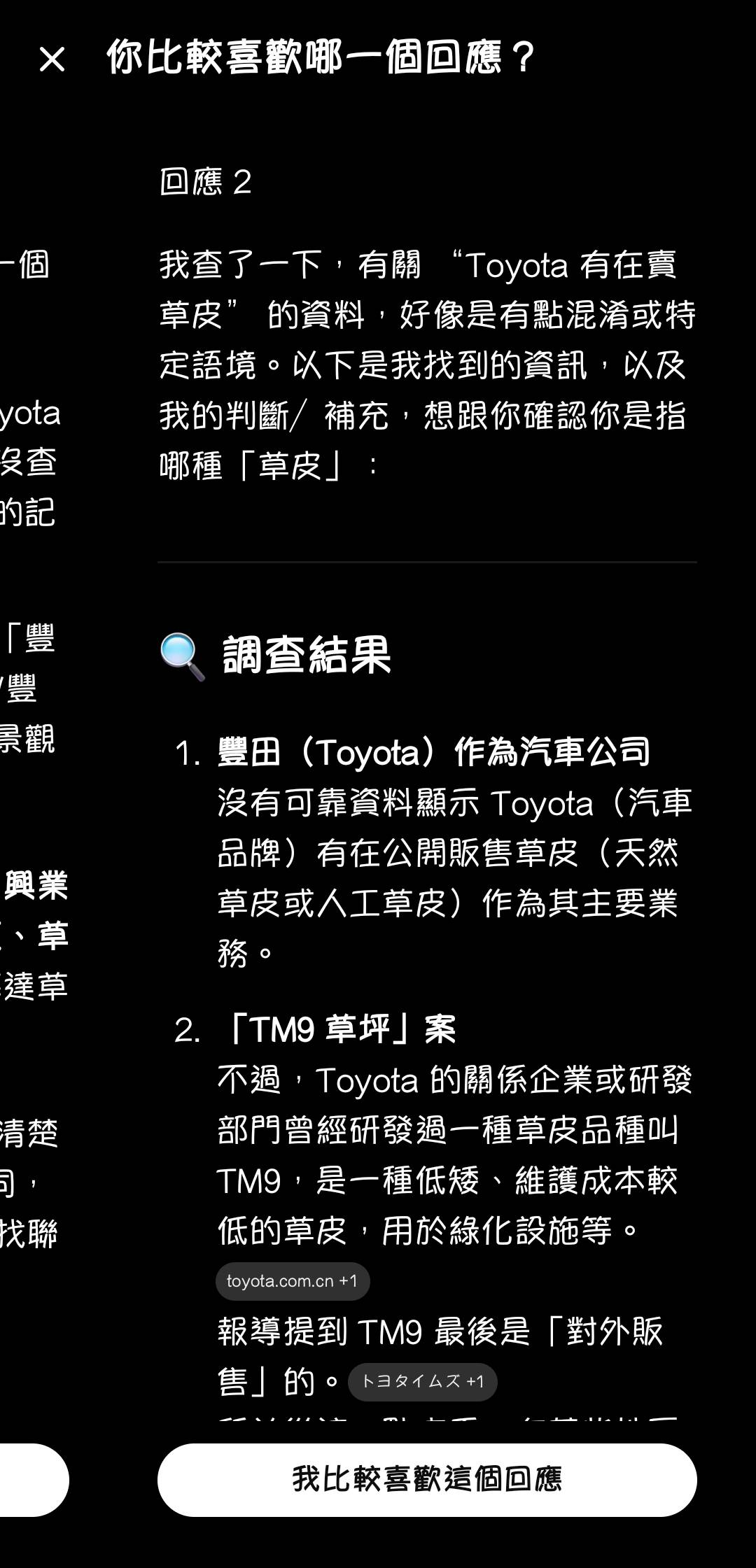Open the toyota.com.cn +1 source chip

click(x=293, y=1281)
